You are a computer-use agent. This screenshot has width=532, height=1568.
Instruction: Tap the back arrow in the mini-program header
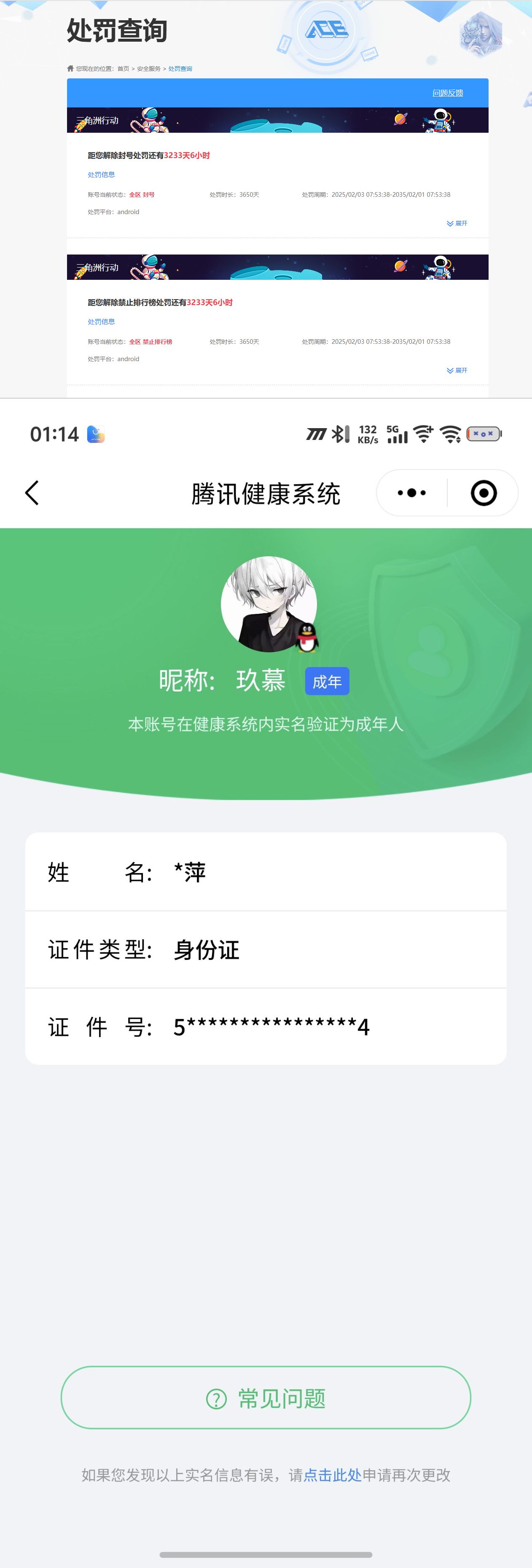tap(32, 493)
